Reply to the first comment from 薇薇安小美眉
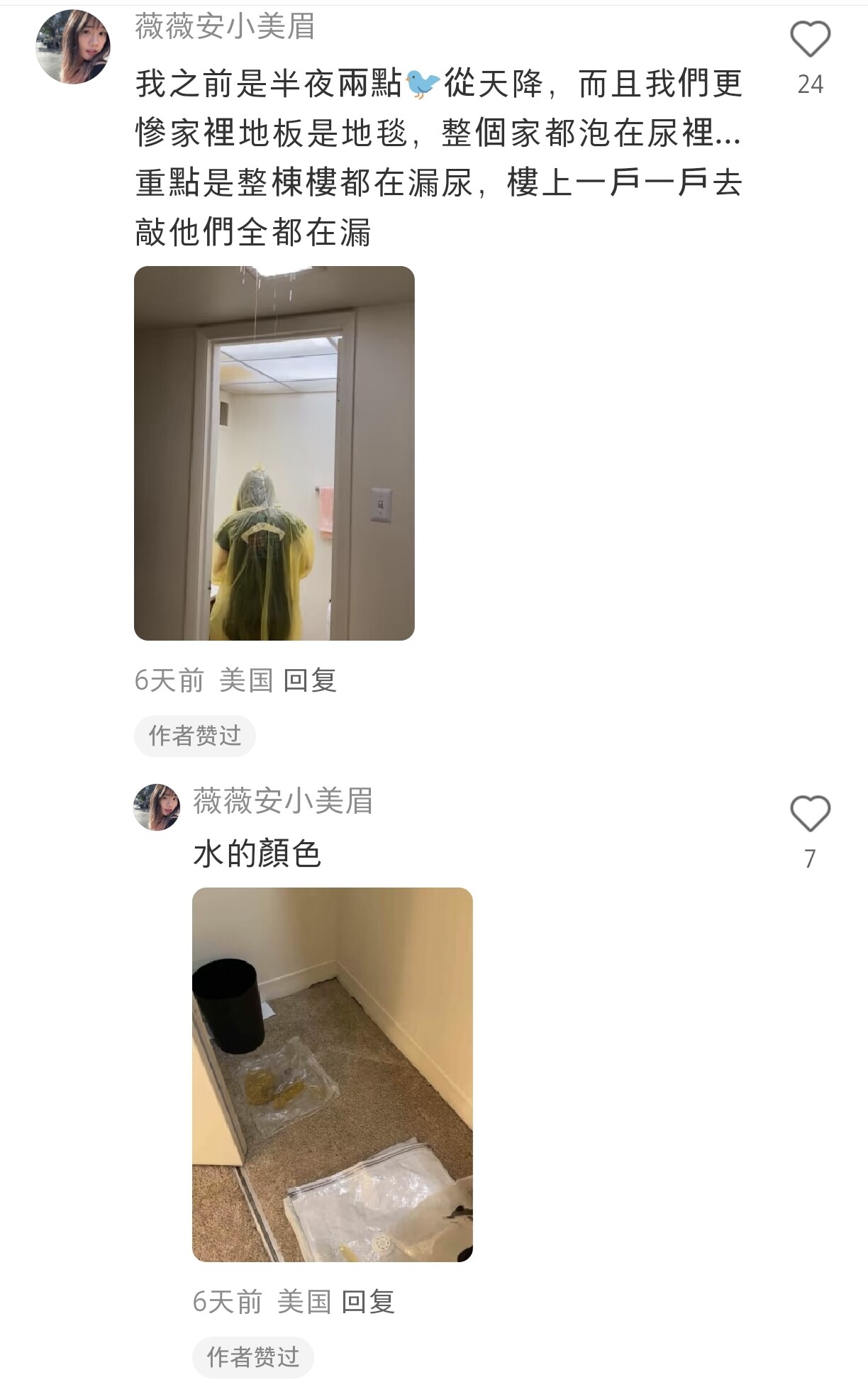The height and width of the screenshot is (1387, 868). click(x=310, y=680)
